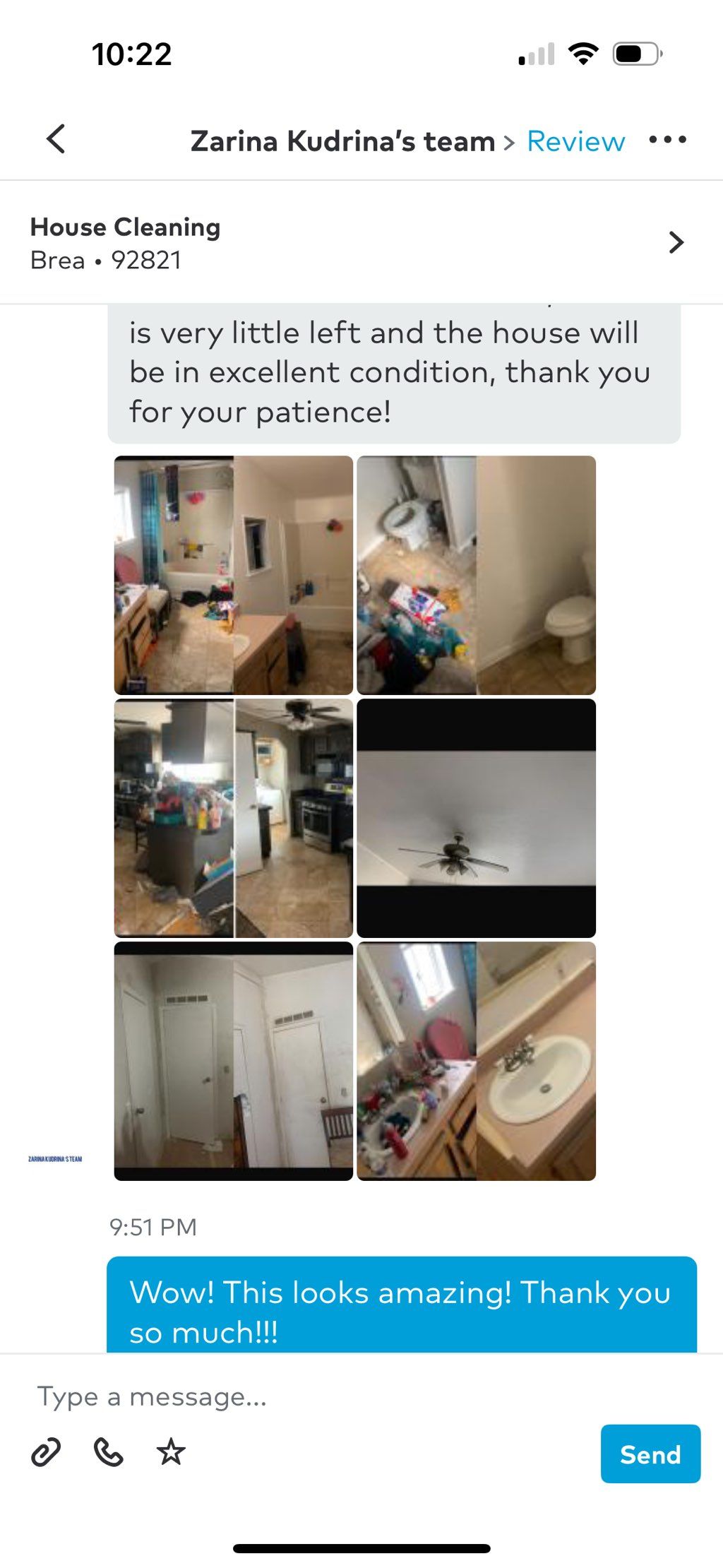The width and height of the screenshot is (723, 1568).
Task: View the bathroom sink before-and-after photo
Action: tap(476, 1060)
